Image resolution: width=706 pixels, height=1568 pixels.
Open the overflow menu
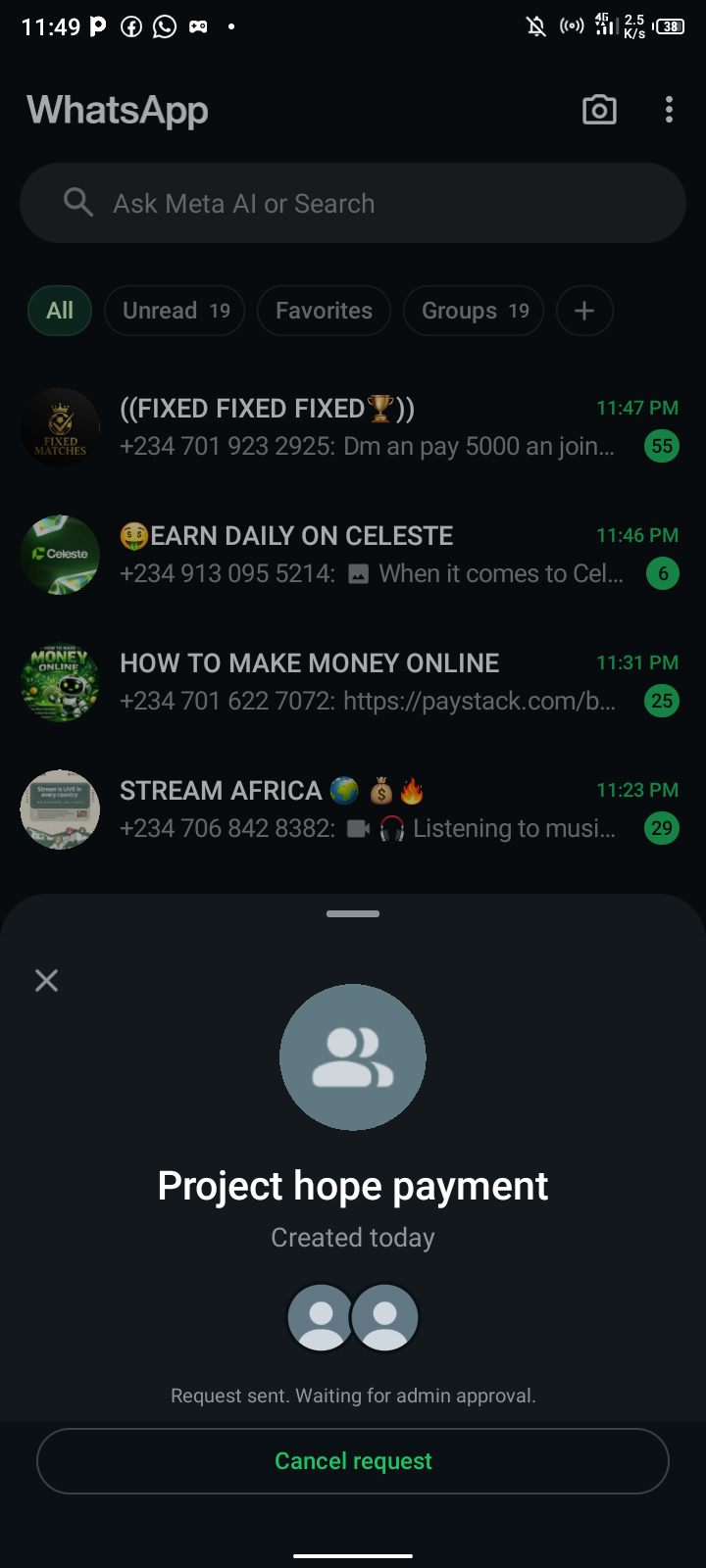pos(669,110)
